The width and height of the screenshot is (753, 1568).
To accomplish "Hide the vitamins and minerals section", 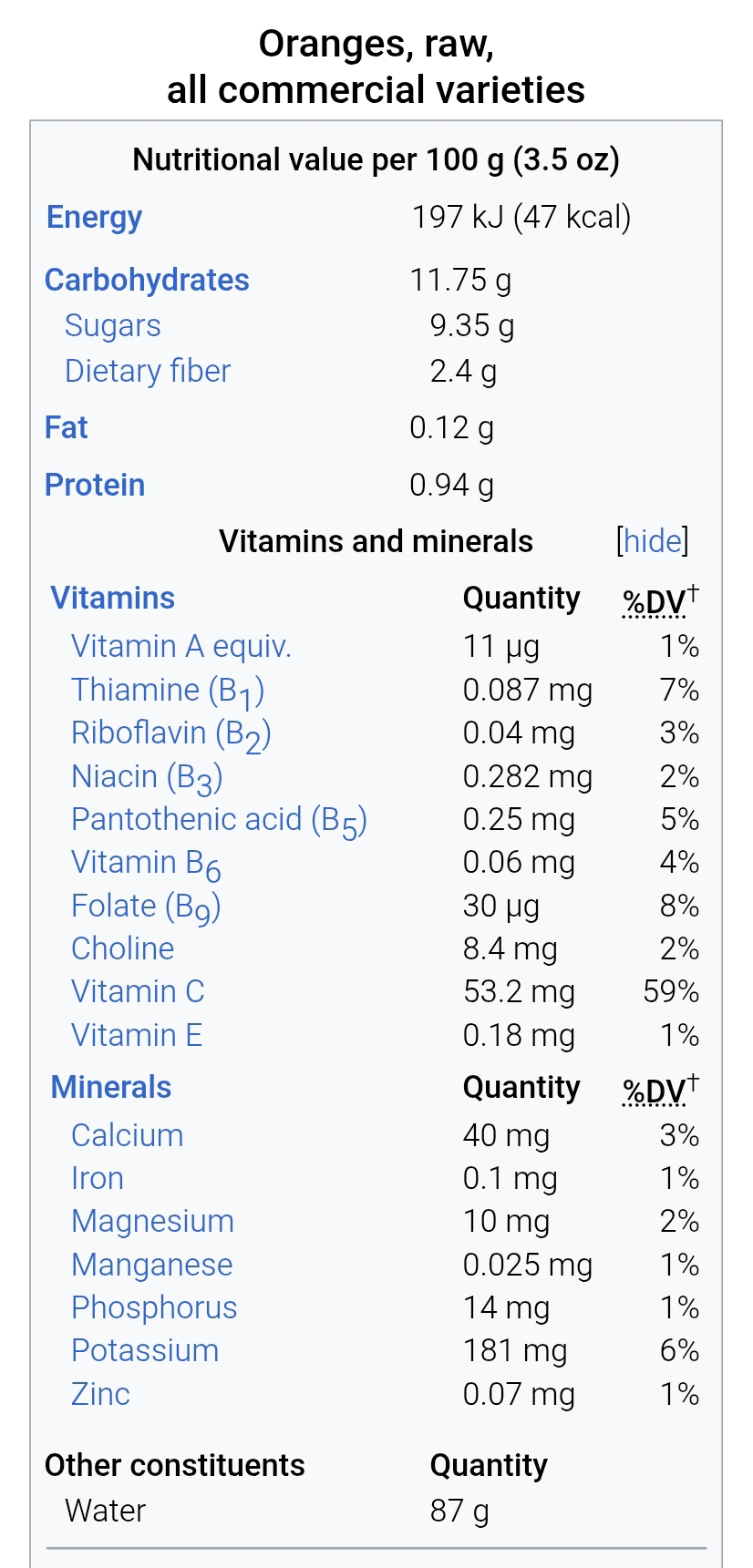I will (x=653, y=541).
